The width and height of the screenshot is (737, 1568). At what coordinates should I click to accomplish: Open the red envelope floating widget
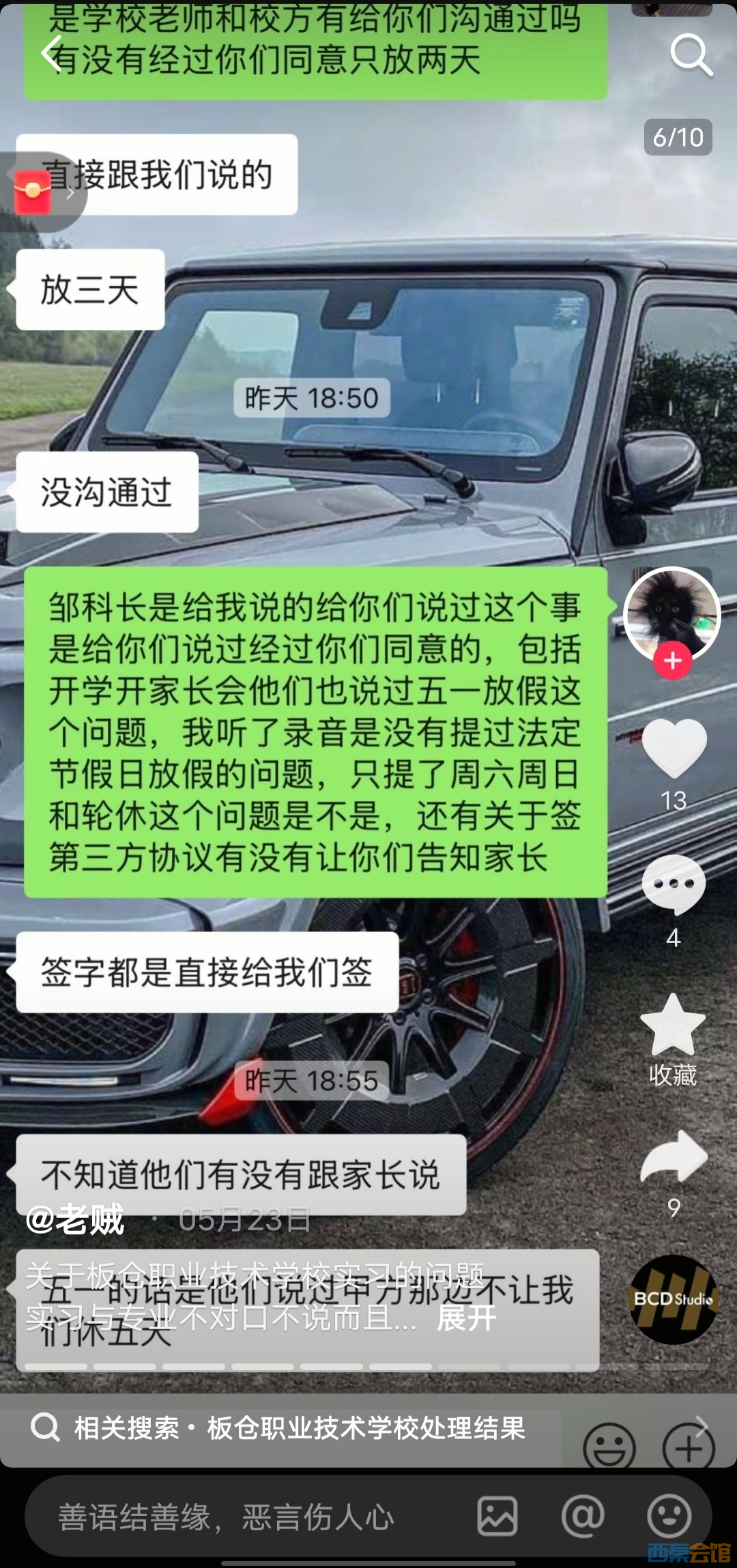click(x=34, y=193)
